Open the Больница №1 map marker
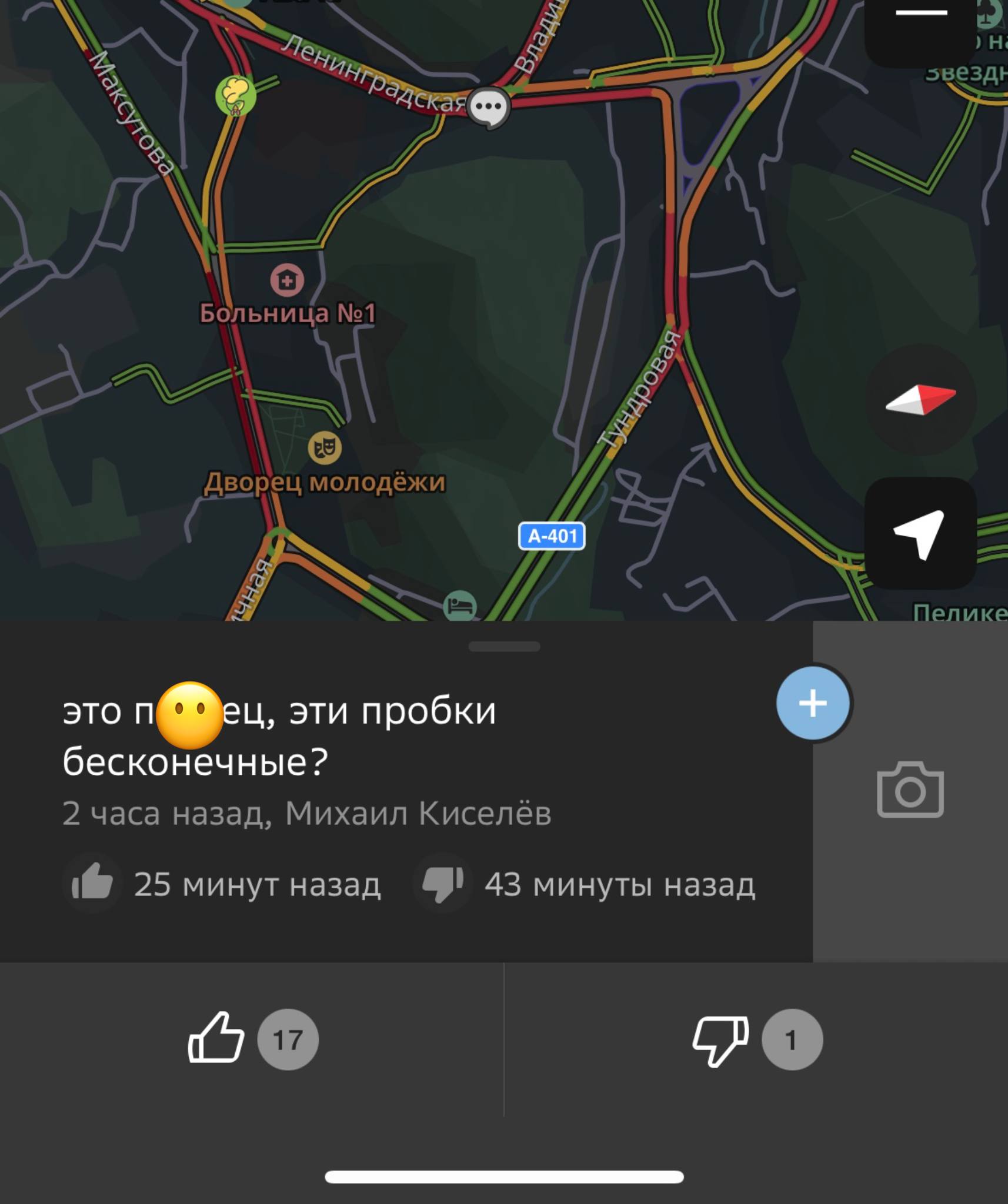The height and width of the screenshot is (1204, 1008). [287, 280]
